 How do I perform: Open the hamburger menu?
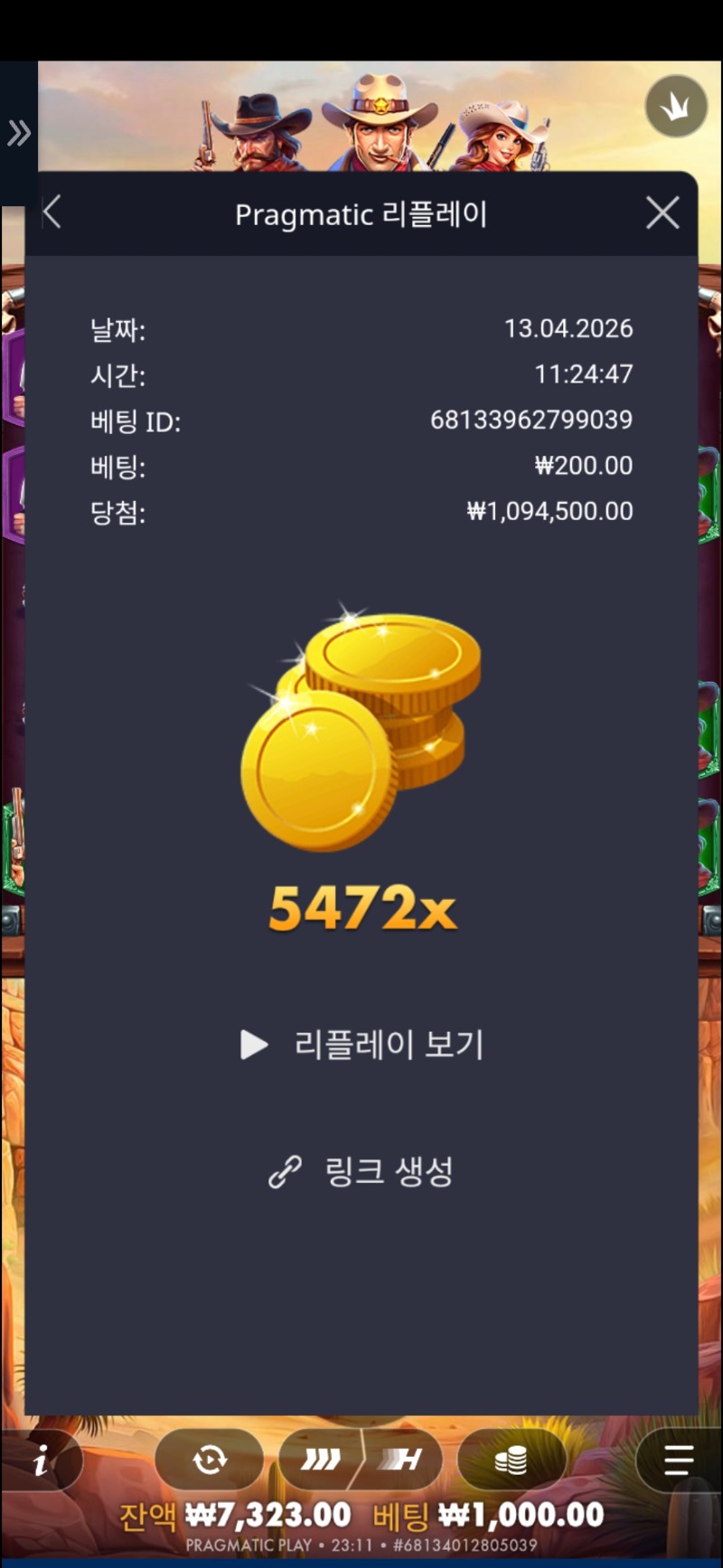[x=678, y=1459]
